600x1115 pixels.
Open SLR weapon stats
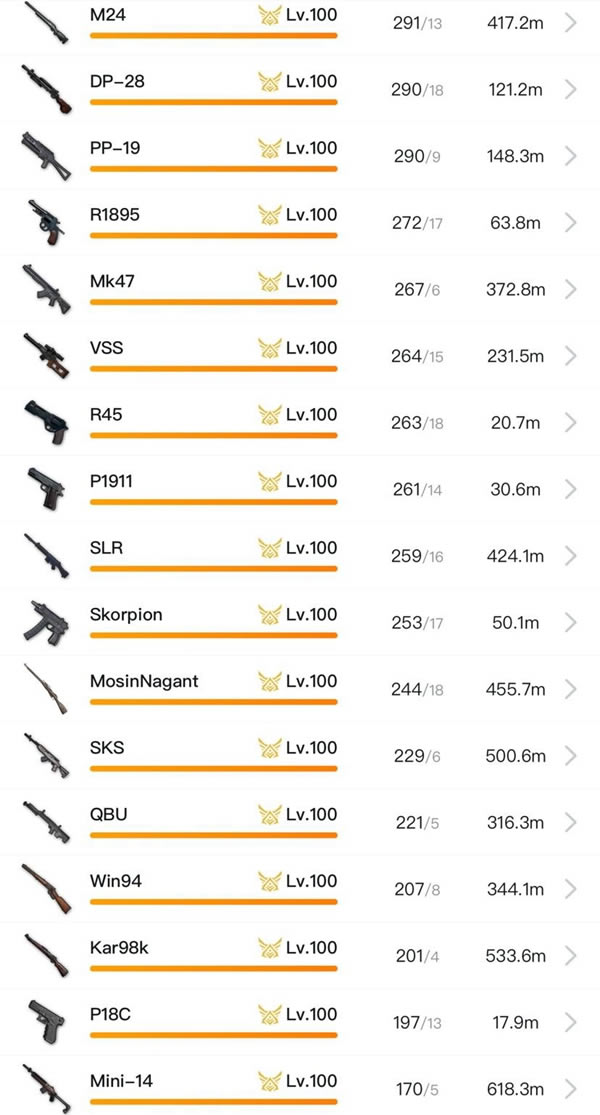tap(300, 556)
